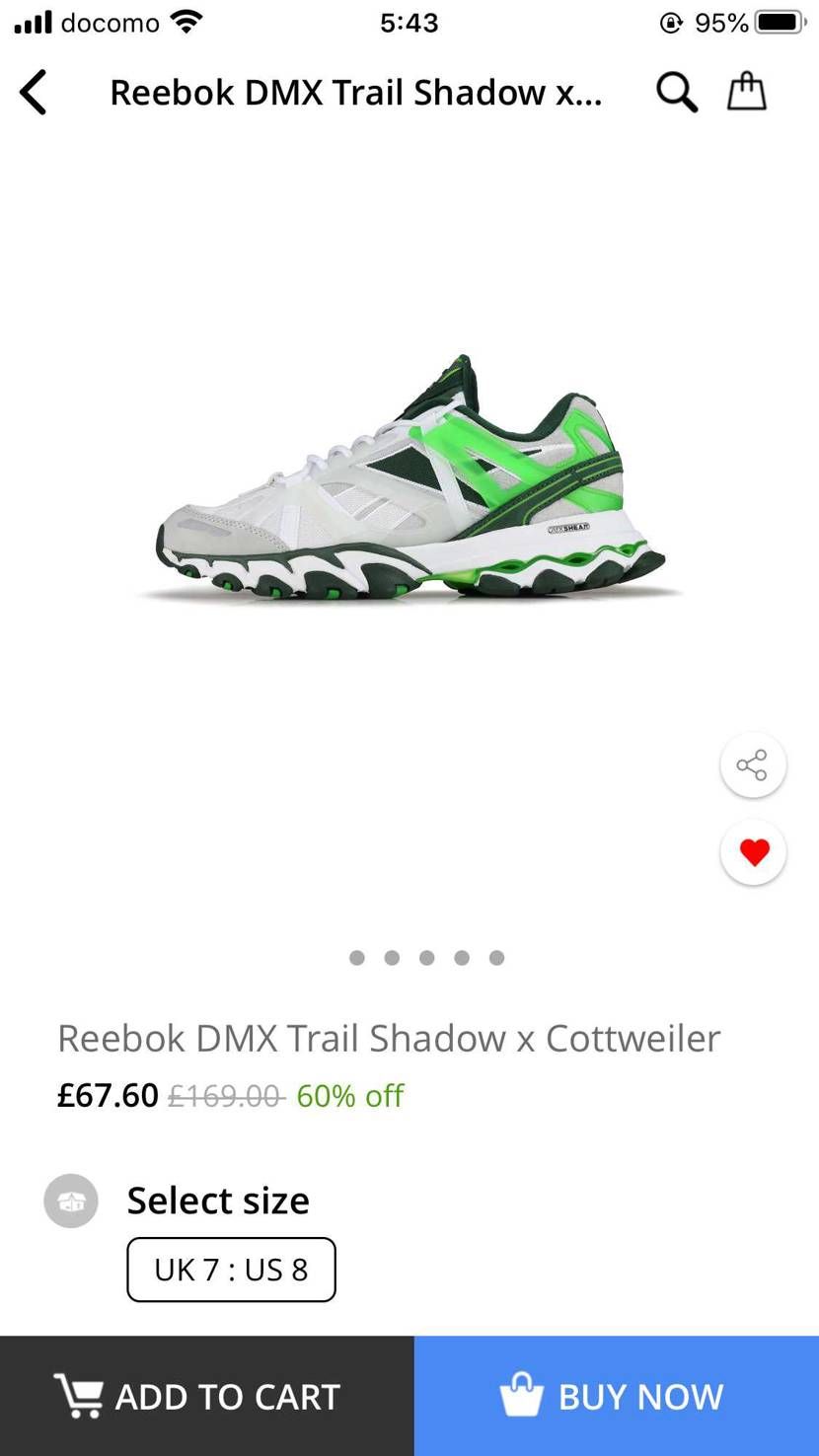
Task: Tap Buy Now
Action: (x=617, y=1396)
